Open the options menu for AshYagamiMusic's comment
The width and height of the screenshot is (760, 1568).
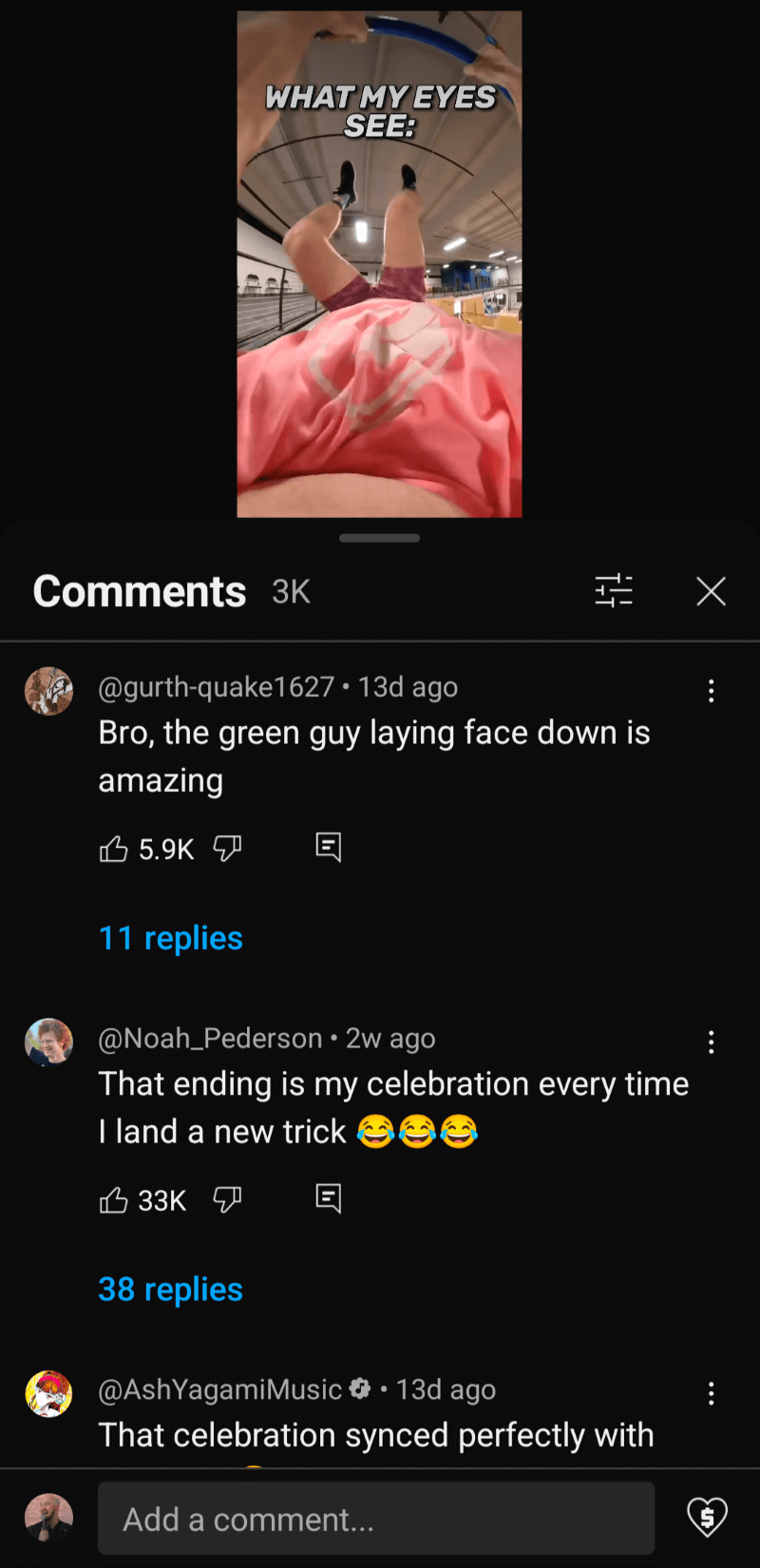[x=711, y=1394]
